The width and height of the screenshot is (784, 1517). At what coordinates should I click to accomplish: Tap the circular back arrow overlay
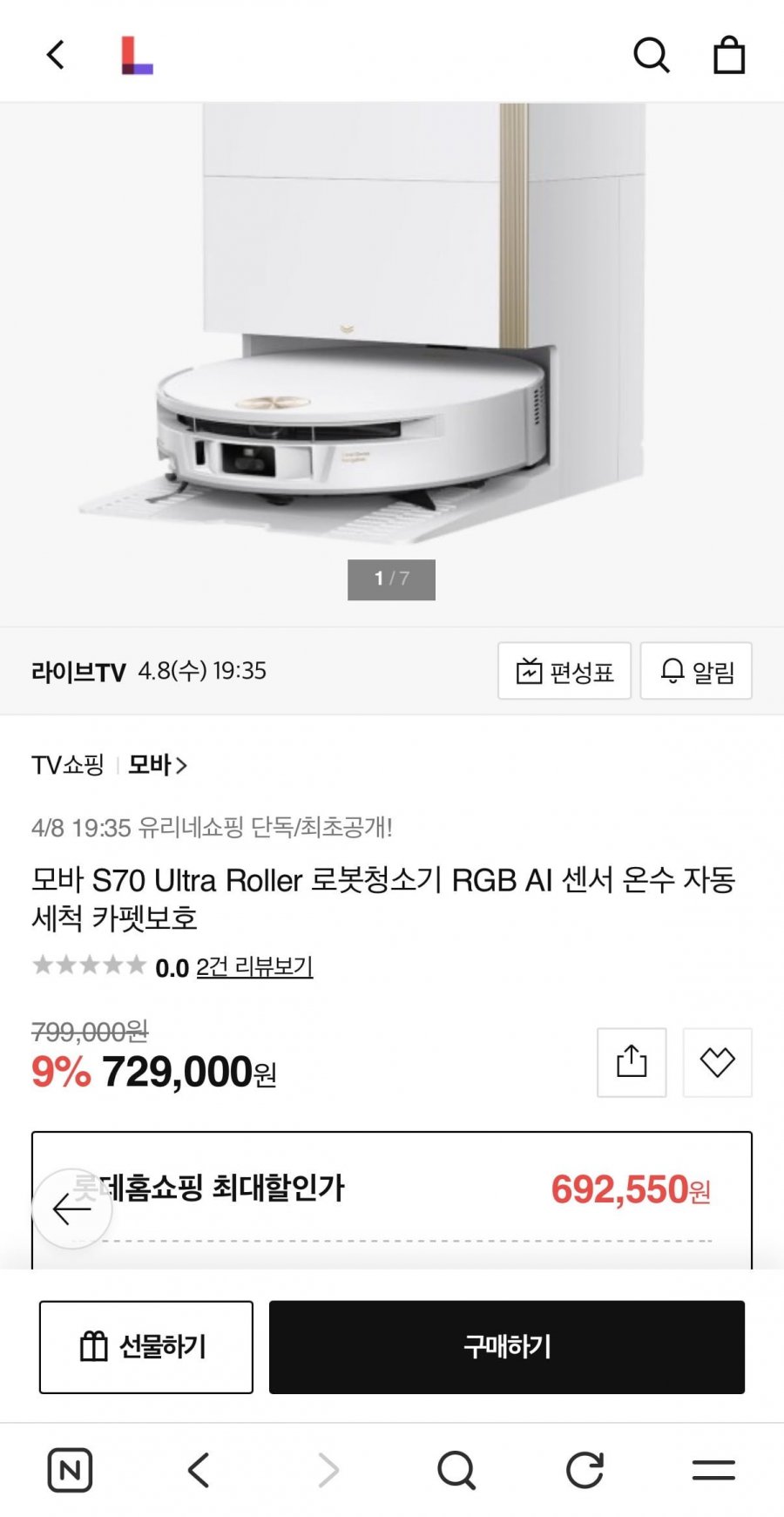click(x=72, y=1209)
